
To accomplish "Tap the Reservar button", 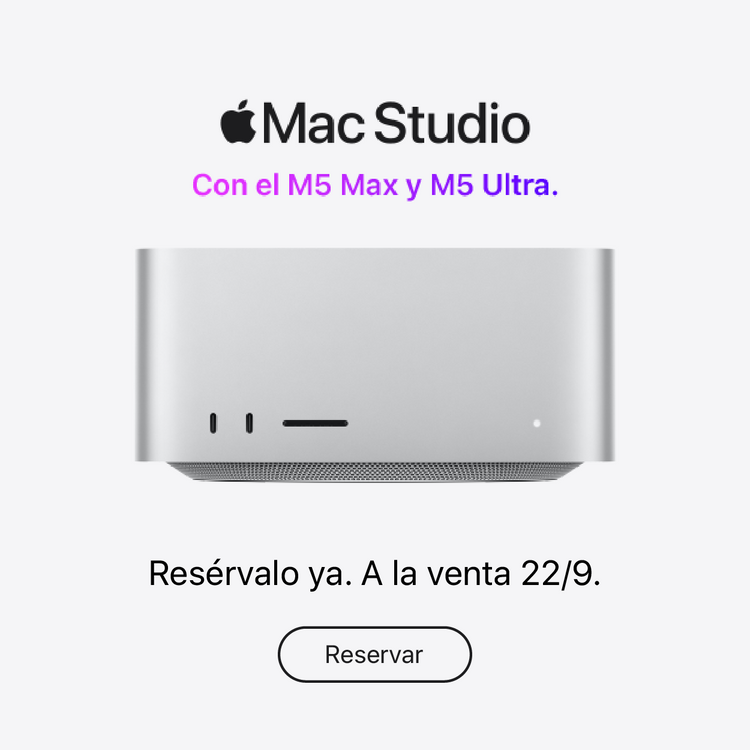I will pyautogui.click(x=375, y=654).
